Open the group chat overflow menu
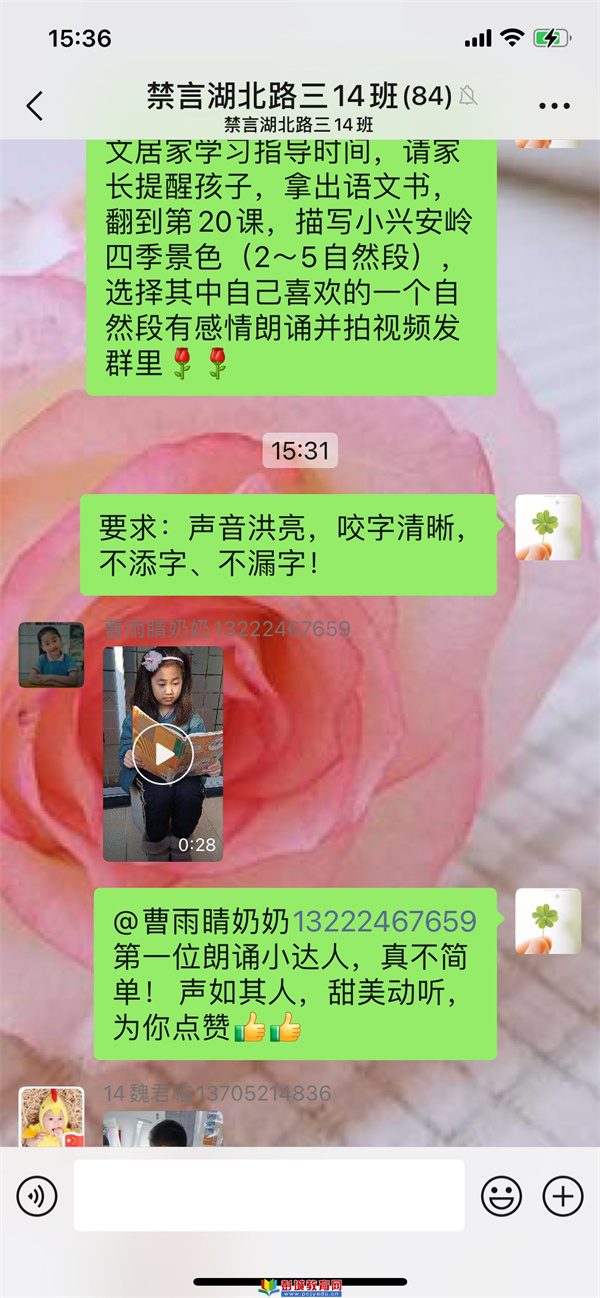Image resolution: width=600 pixels, height=1298 pixels. [x=553, y=106]
